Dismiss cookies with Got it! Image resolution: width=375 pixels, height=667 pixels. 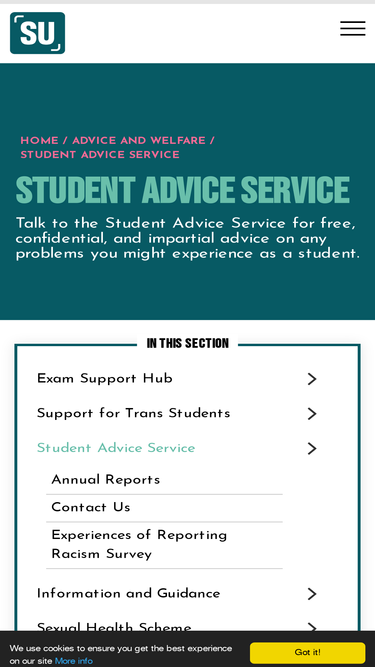307,653
